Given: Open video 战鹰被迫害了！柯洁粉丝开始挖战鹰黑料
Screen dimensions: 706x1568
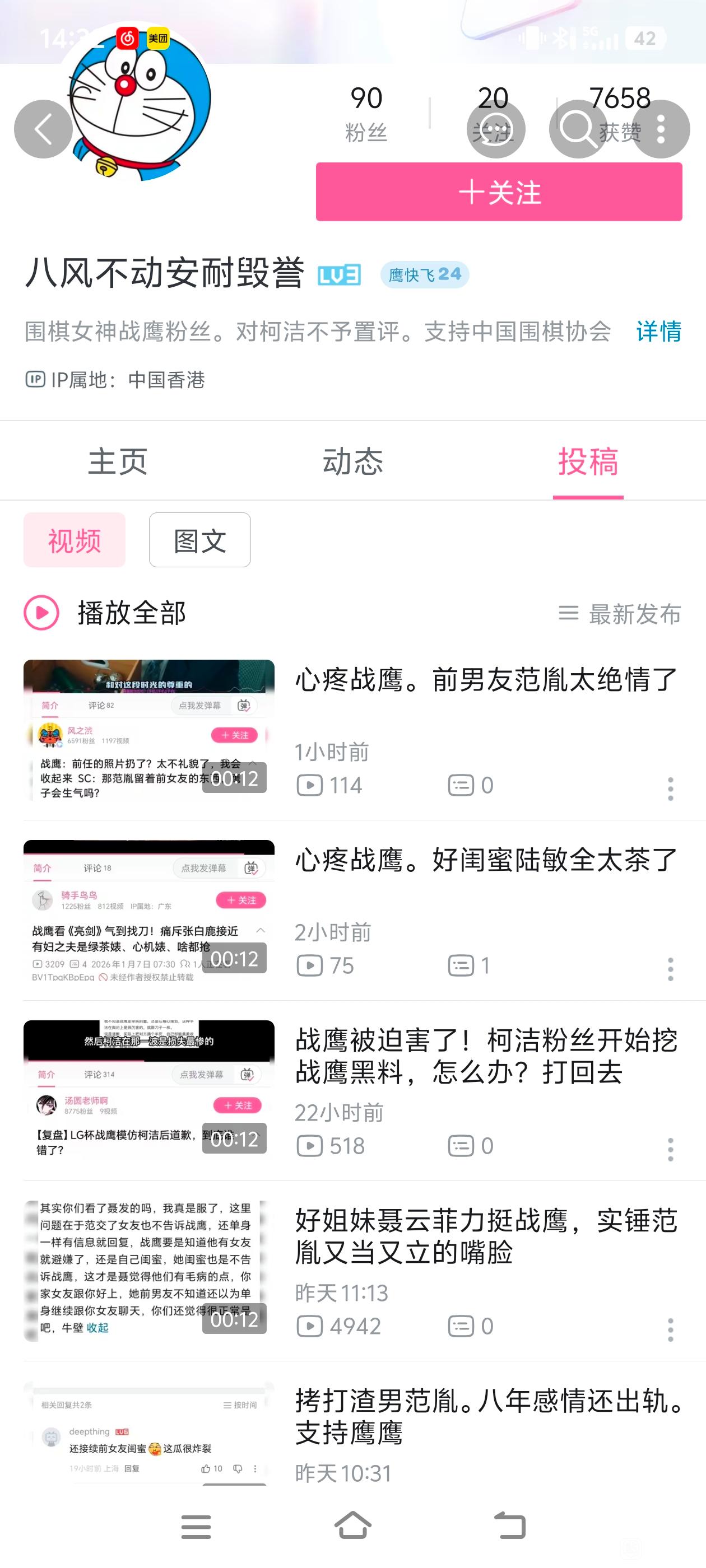Looking at the screenshot, I should [485, 1056].
